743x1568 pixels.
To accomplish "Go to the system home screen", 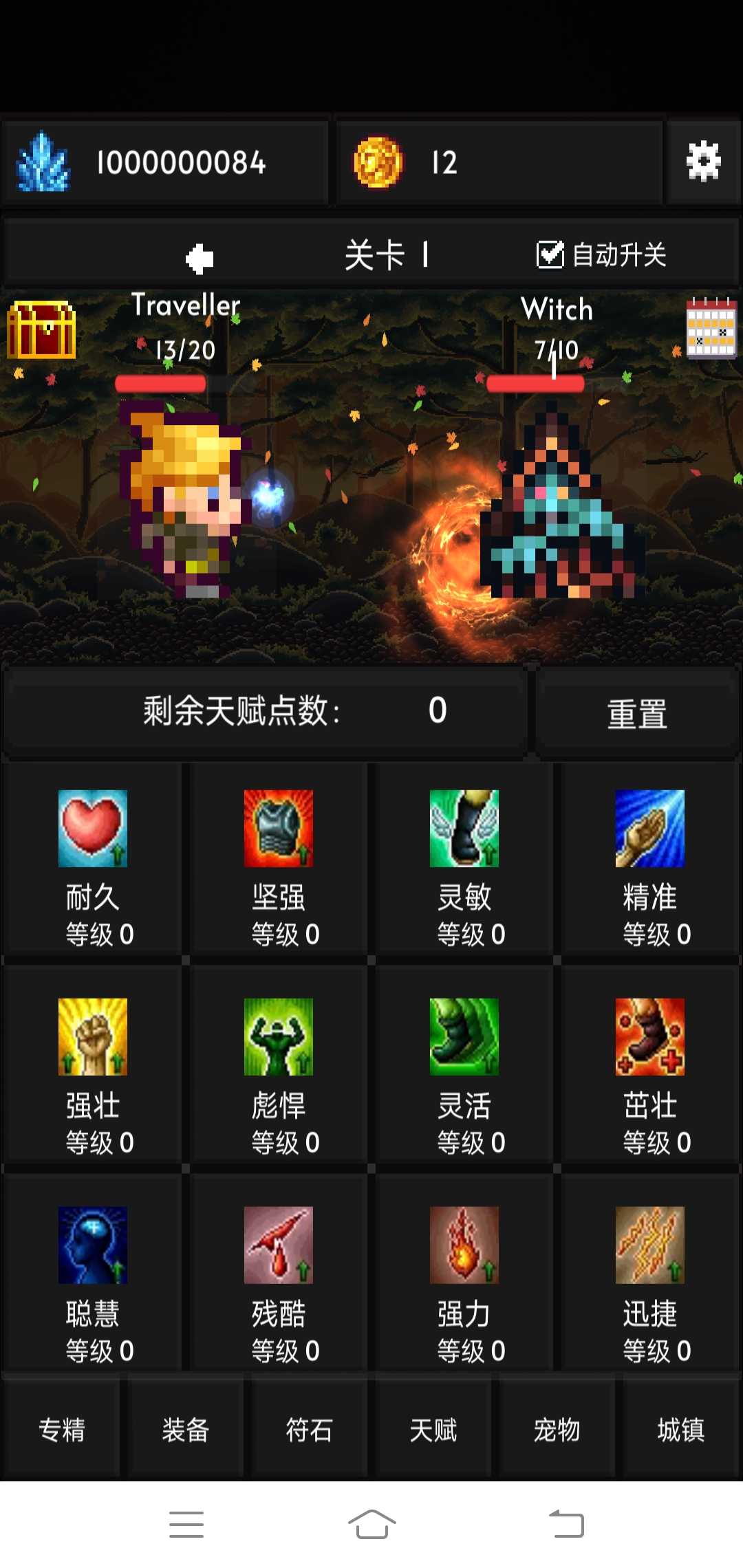I will [x=371, y=1524].
